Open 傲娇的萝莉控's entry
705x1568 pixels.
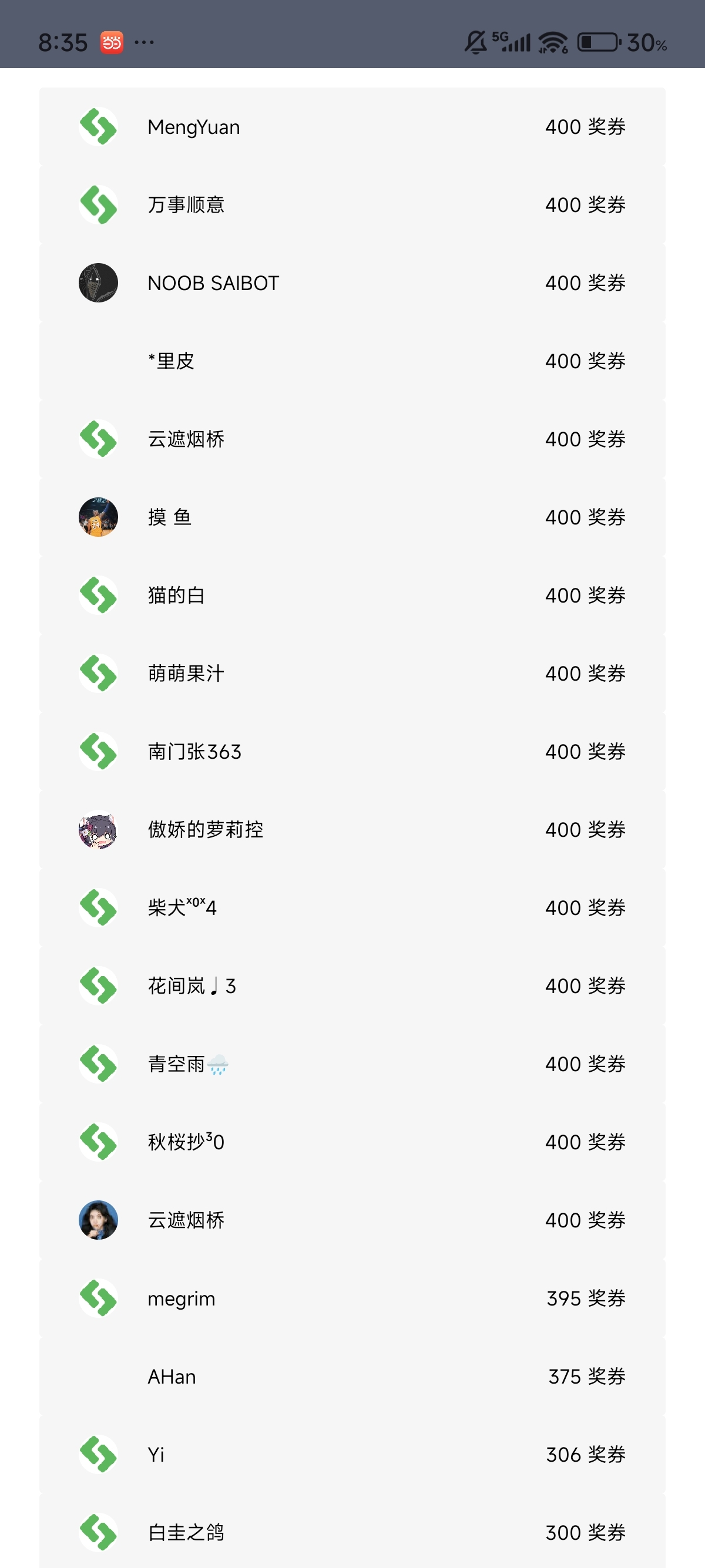(352, 829)
